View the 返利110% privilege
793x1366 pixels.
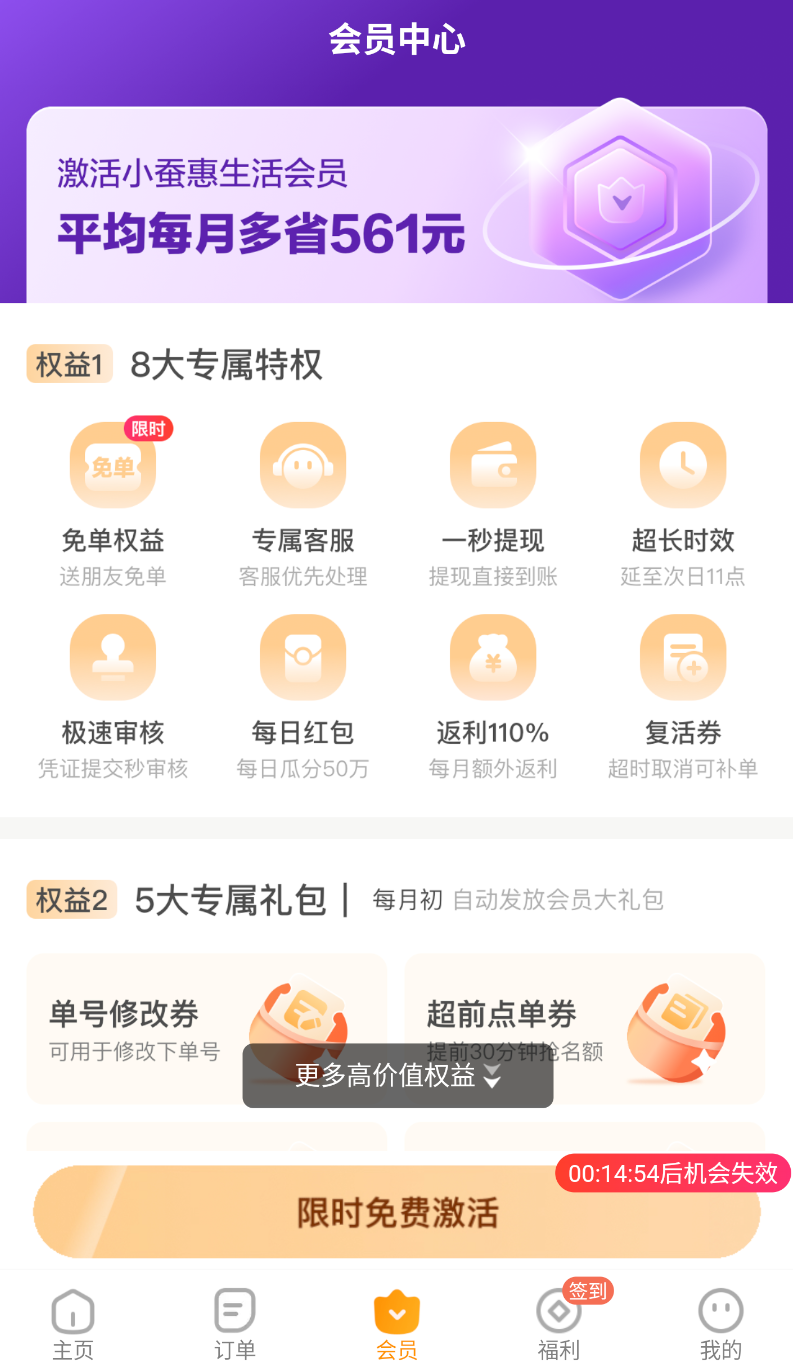coord(493,697)
